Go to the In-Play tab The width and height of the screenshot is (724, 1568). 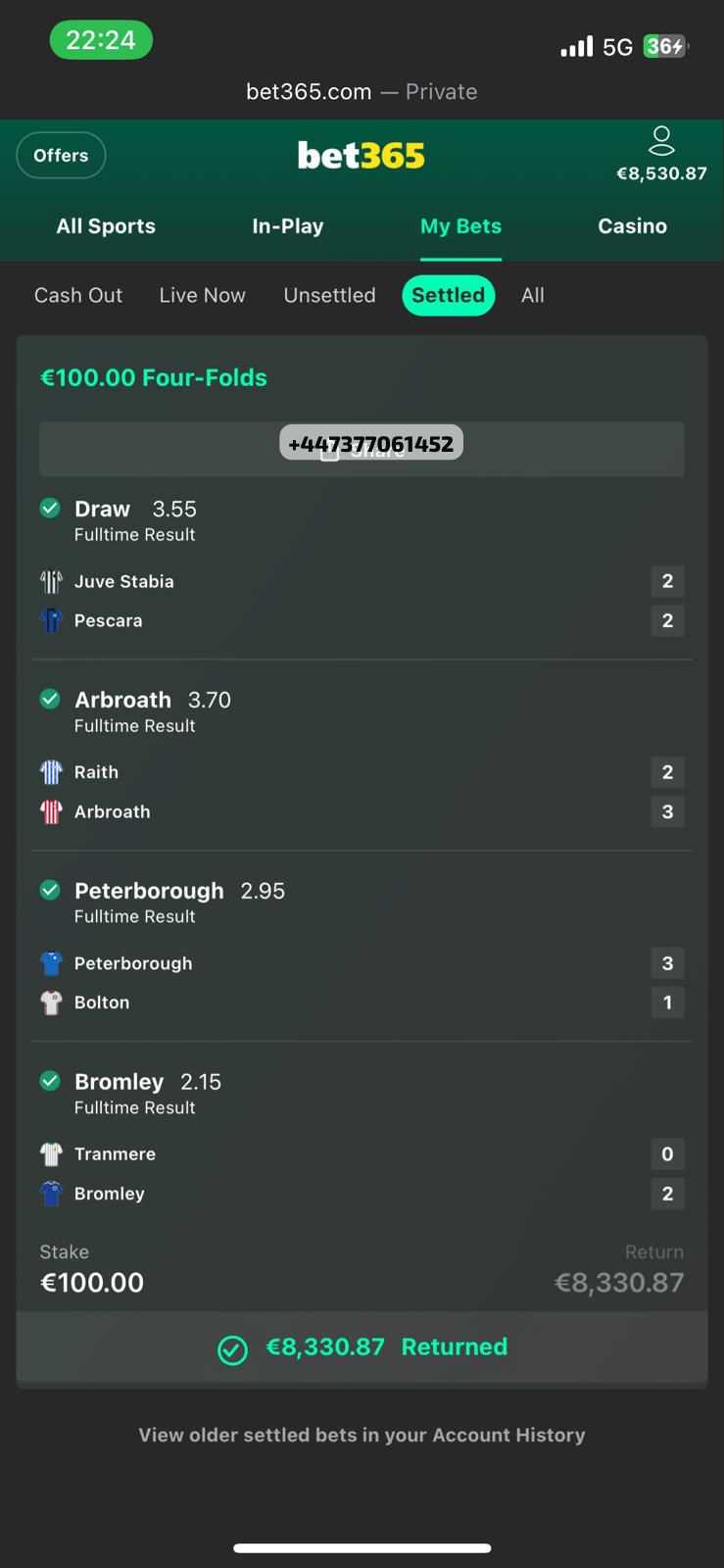[288, 226]
